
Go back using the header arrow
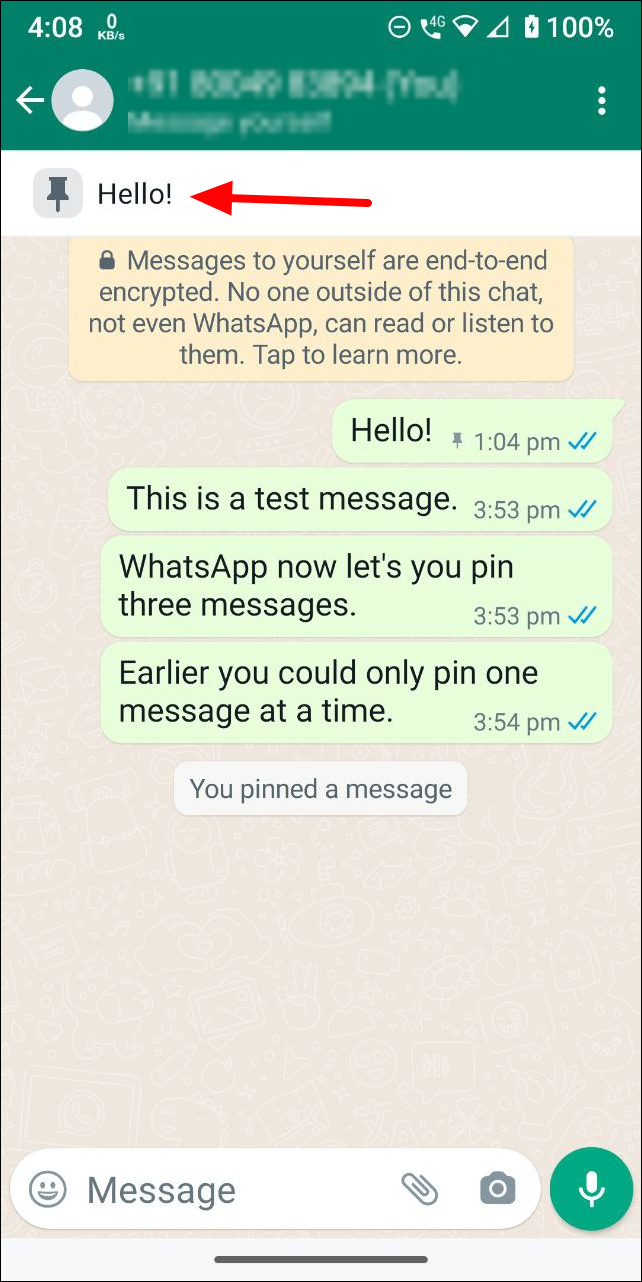tap(29, 100)
